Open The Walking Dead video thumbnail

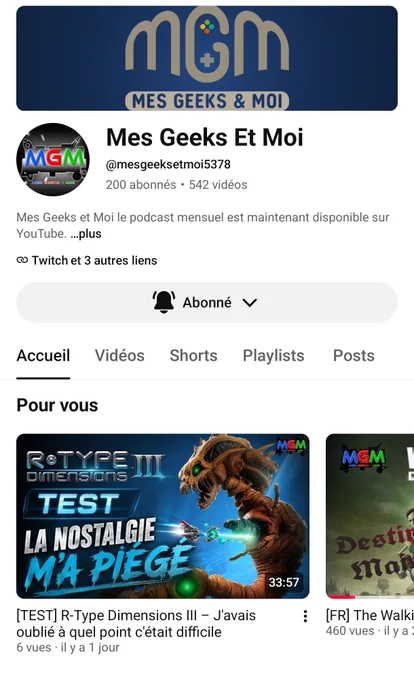click(x=370, y=516)
